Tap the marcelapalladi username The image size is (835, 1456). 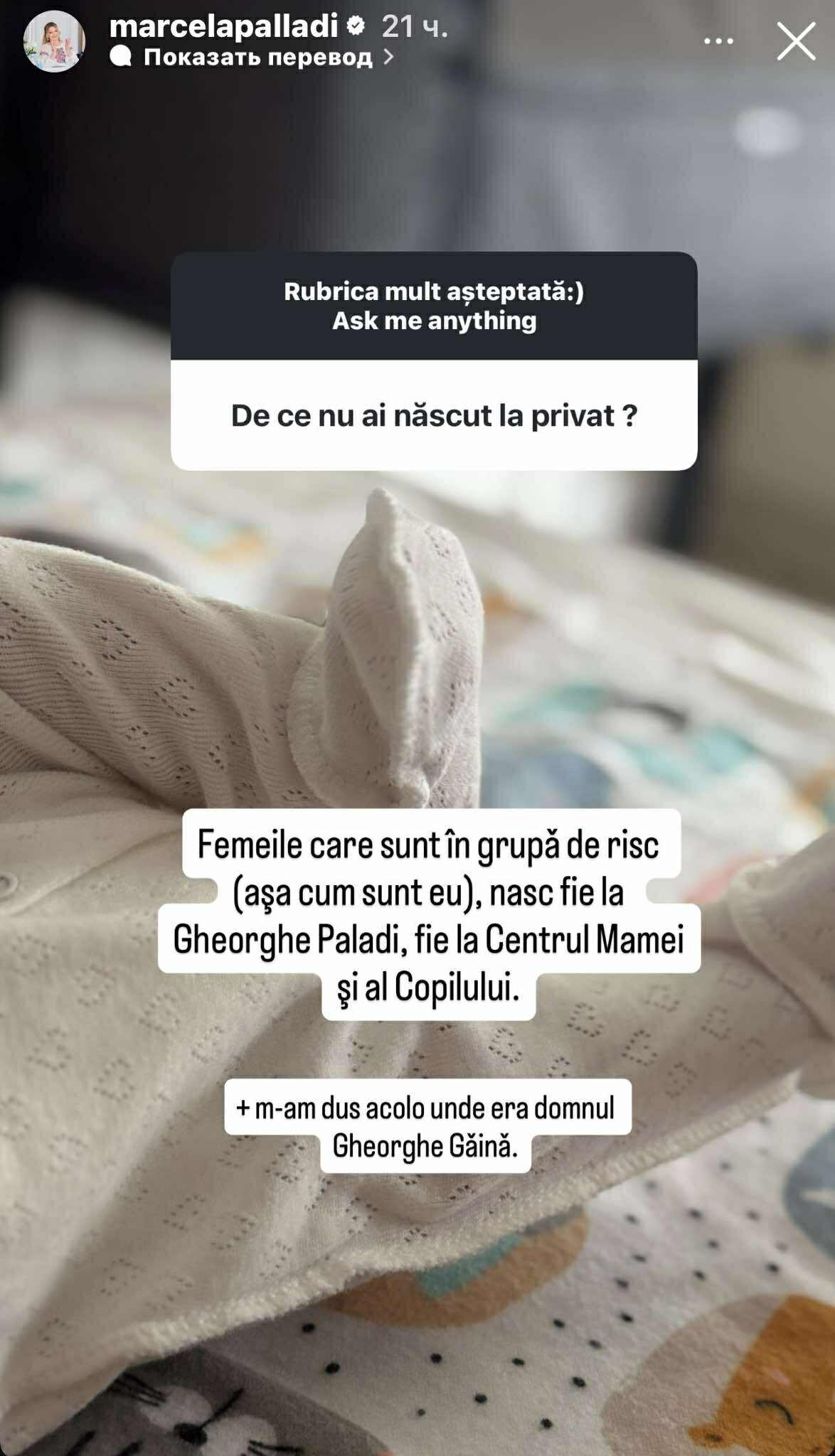[223, 26]
